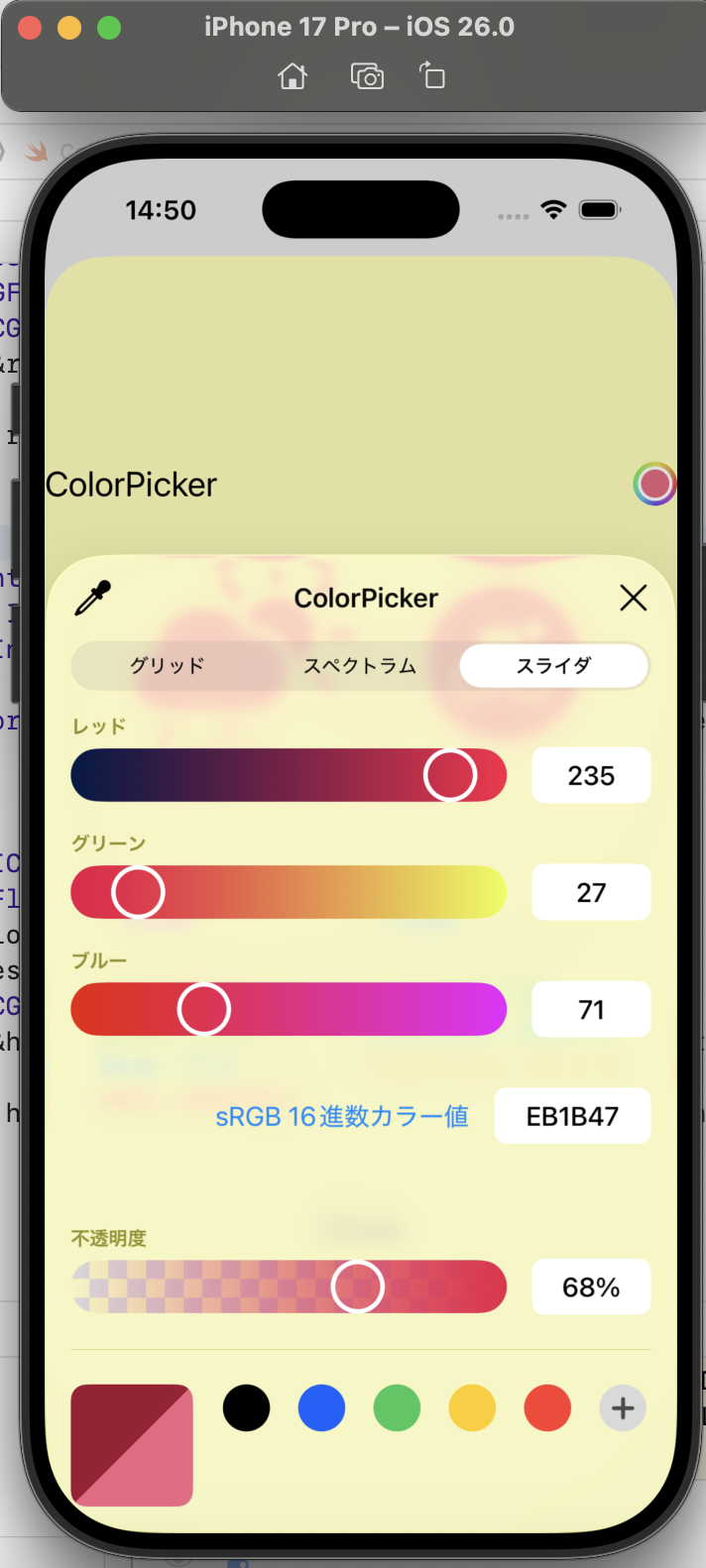Switch to the スペクトラム tab
706x1568 pixels.
[360, 666]
